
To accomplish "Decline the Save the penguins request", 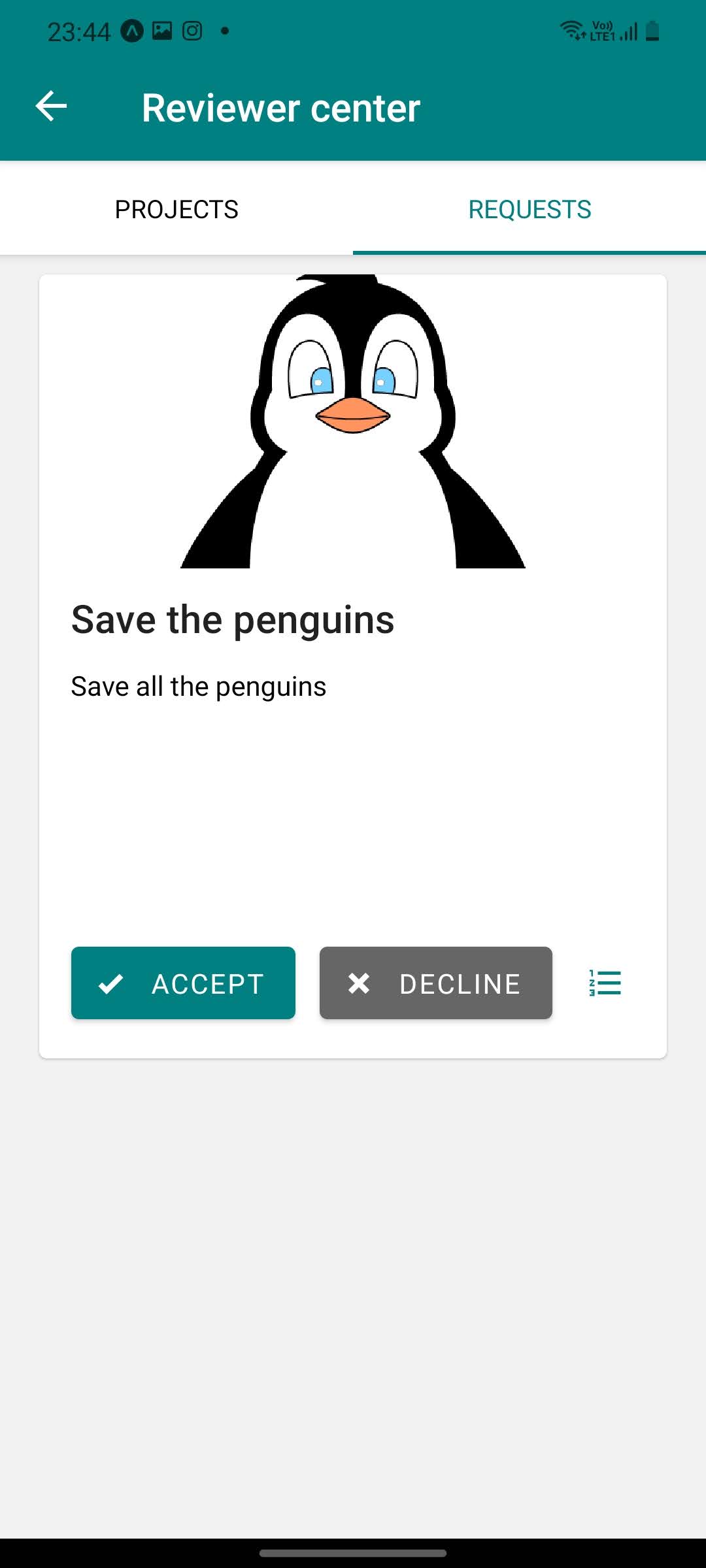I will tap(436, 983).
